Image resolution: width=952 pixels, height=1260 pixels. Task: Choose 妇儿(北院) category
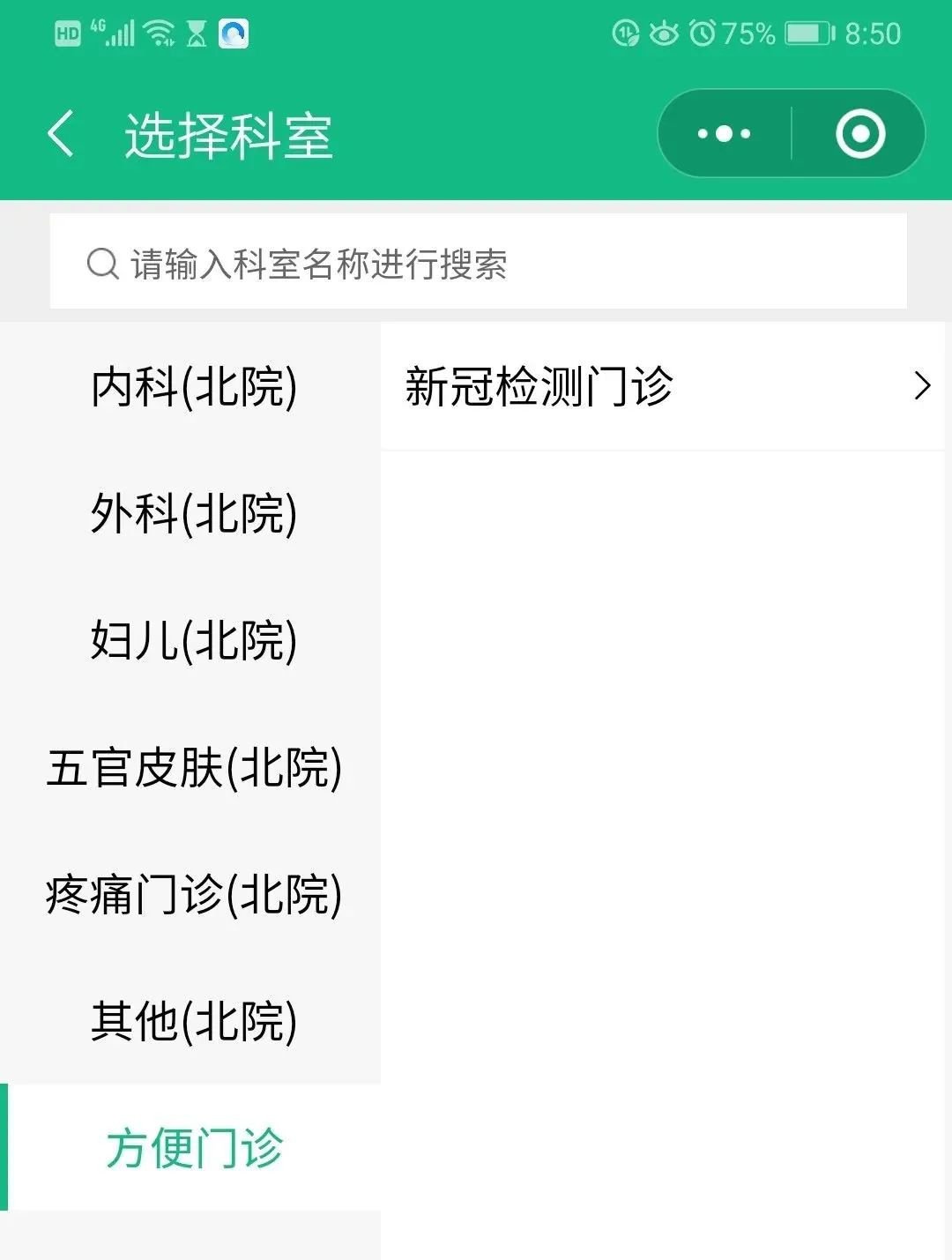pyautogui.click(x=193, y=640)
